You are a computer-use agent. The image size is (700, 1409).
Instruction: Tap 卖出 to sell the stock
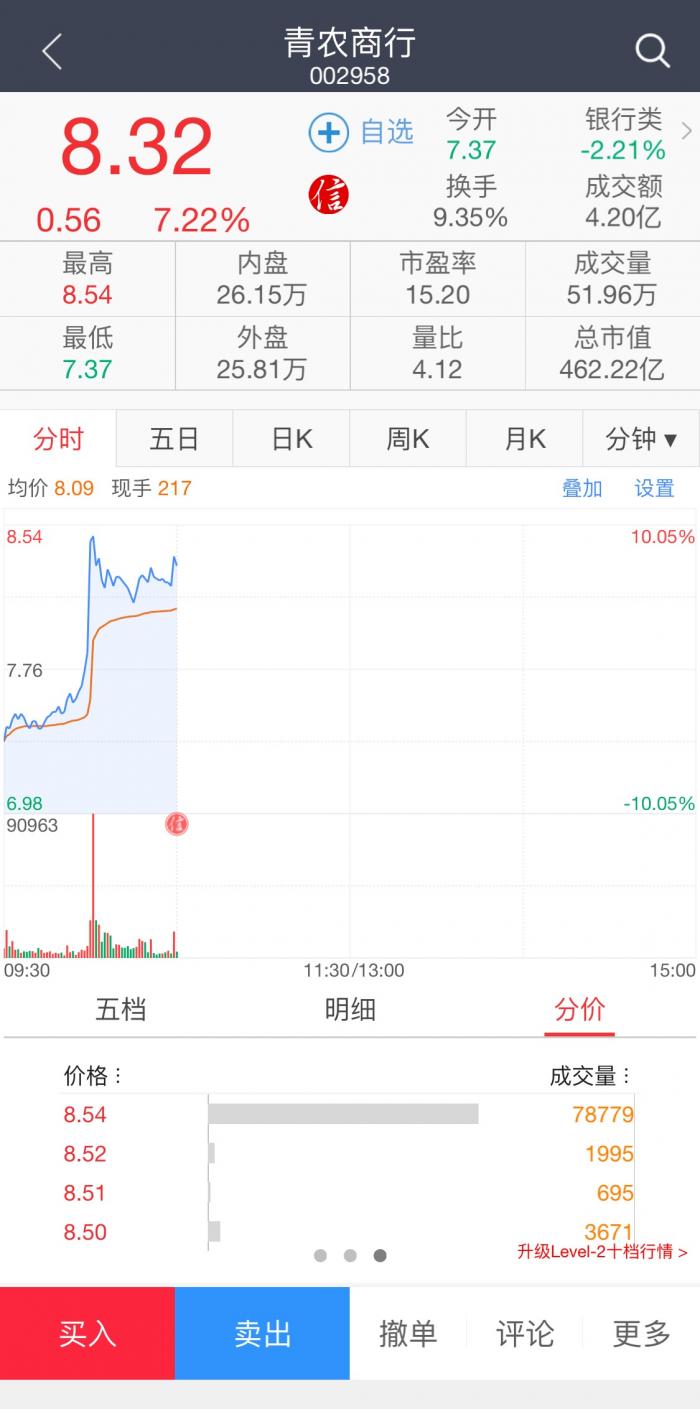click(x=262, y=1333)
